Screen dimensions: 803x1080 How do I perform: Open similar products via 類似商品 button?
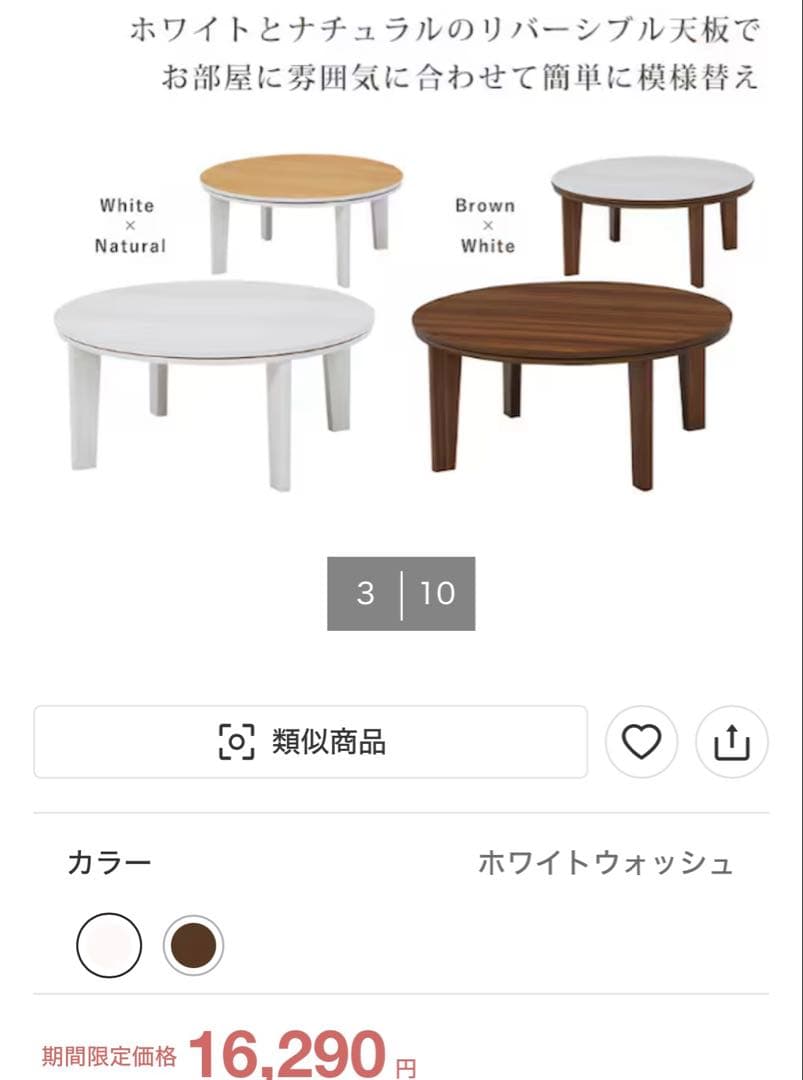[x=310, y=742]
